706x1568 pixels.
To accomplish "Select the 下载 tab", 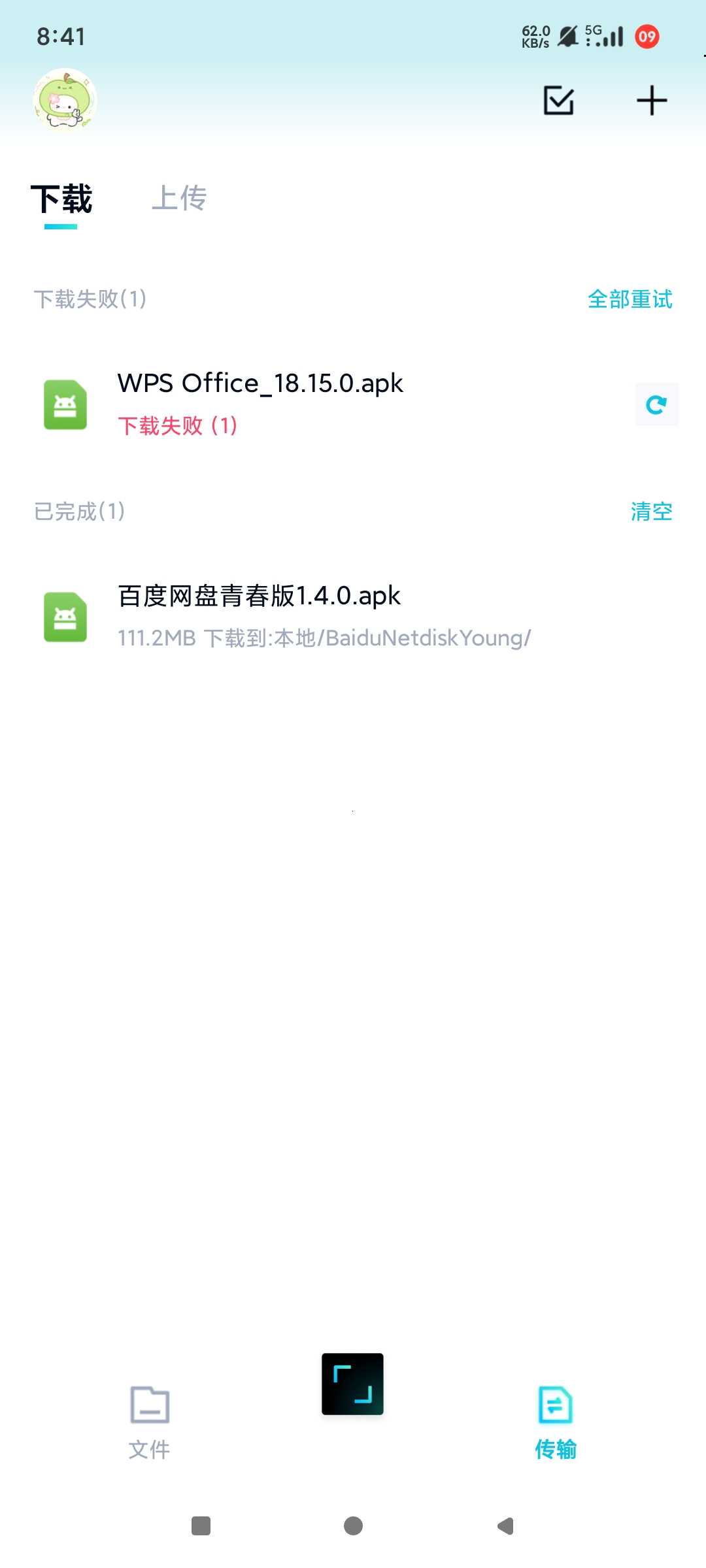I will (x=61, y=200).
